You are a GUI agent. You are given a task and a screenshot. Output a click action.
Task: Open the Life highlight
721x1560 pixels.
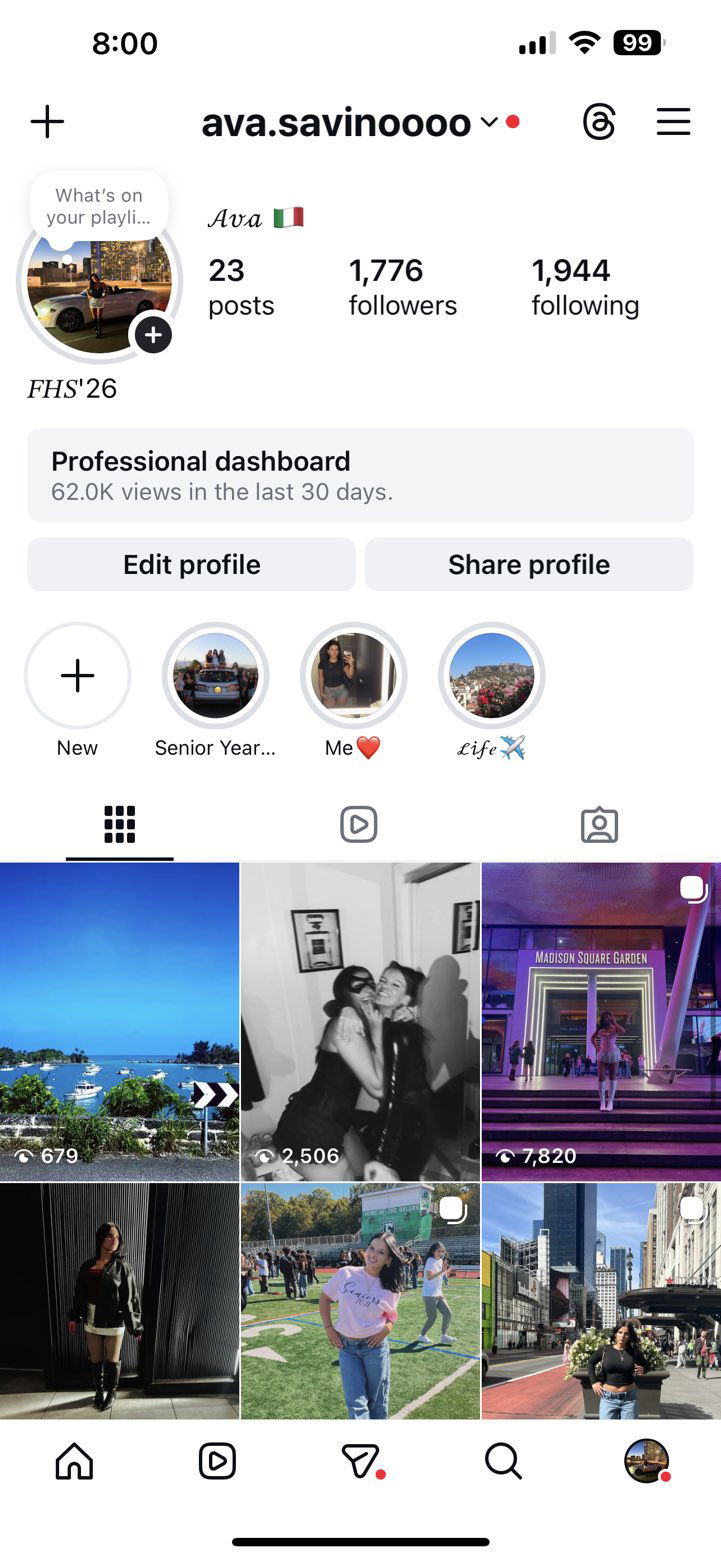tap(491, 677)
